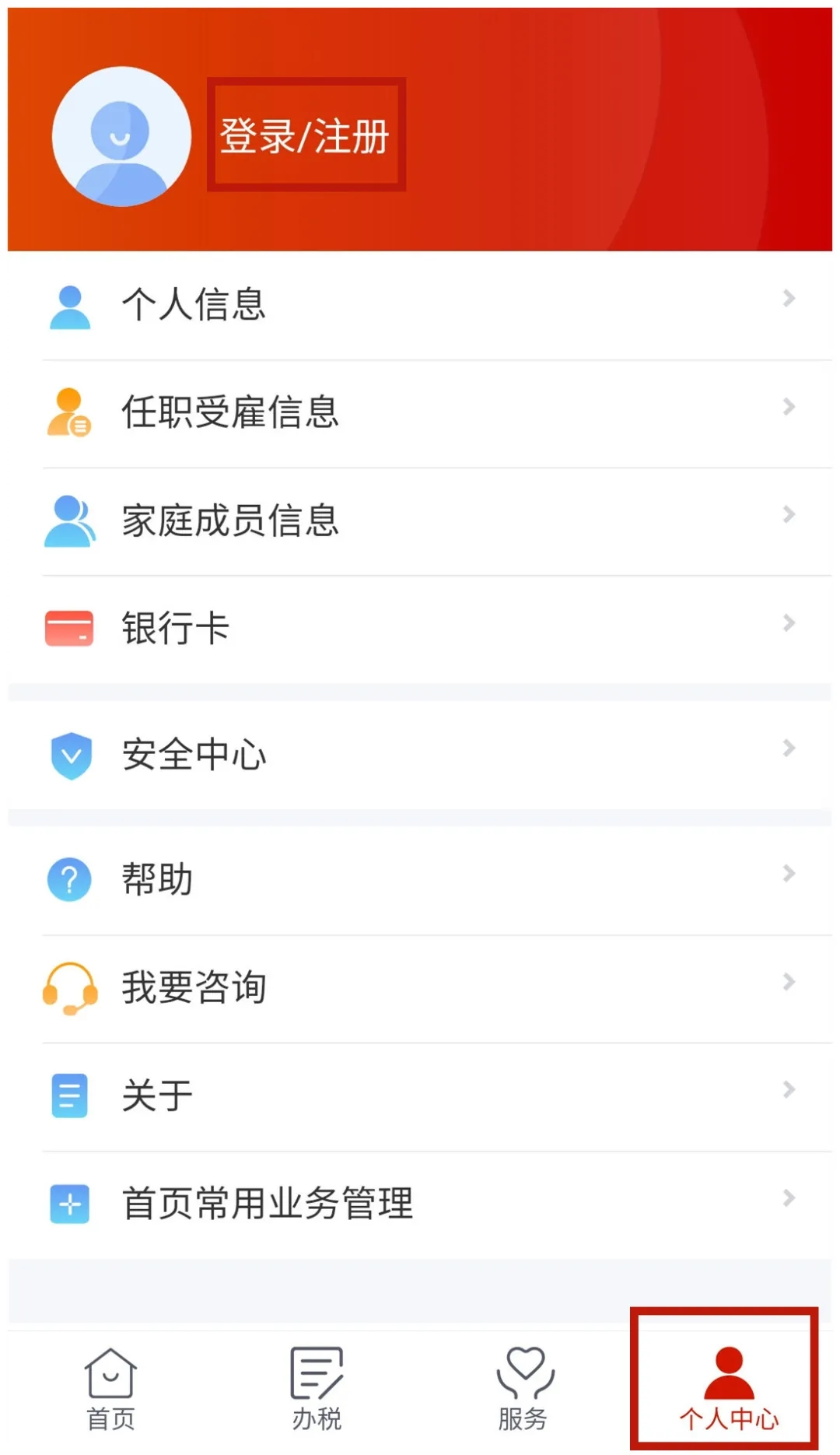840x1455 pixels.
Task: Select 我要咨询
Action: click(x=420, y=988)
